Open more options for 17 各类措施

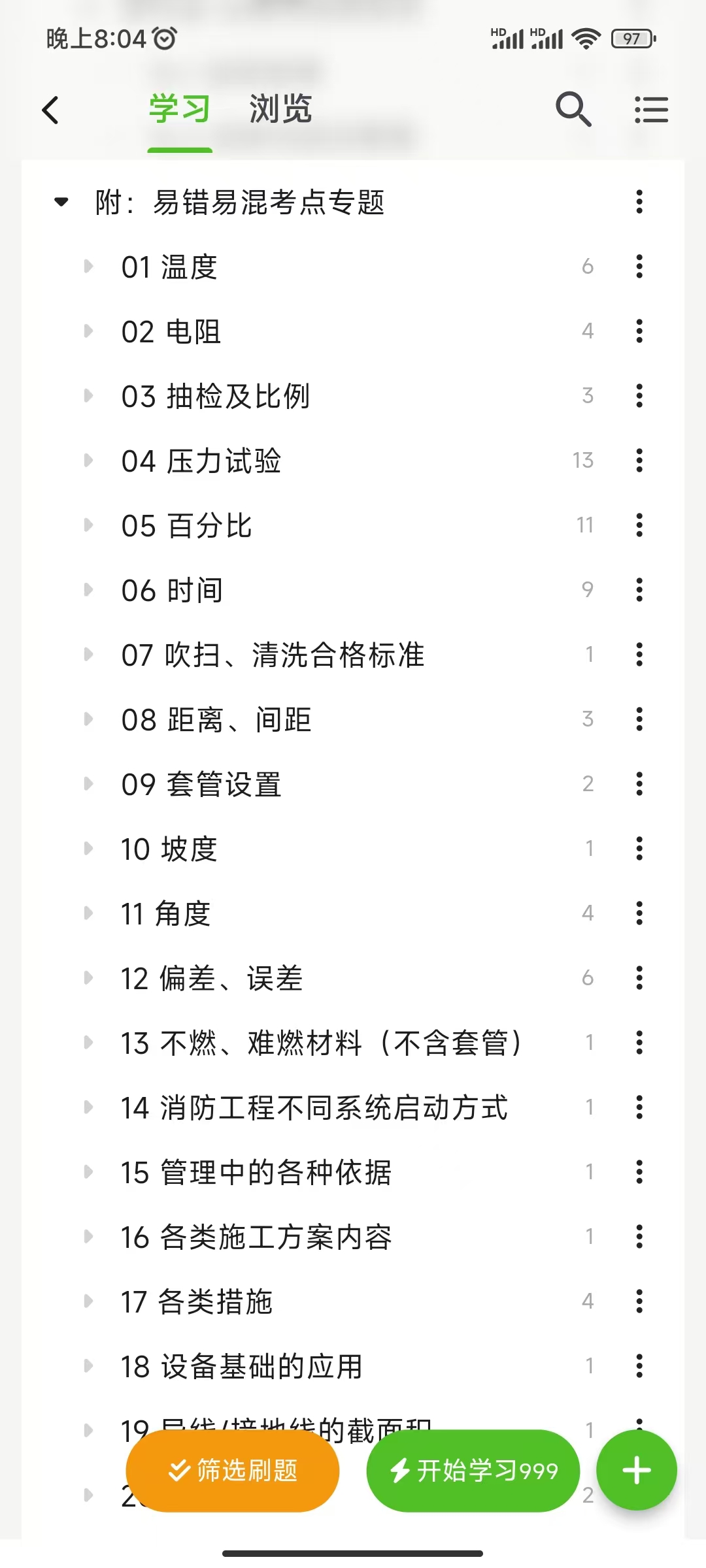click(x=639, y=1301)
